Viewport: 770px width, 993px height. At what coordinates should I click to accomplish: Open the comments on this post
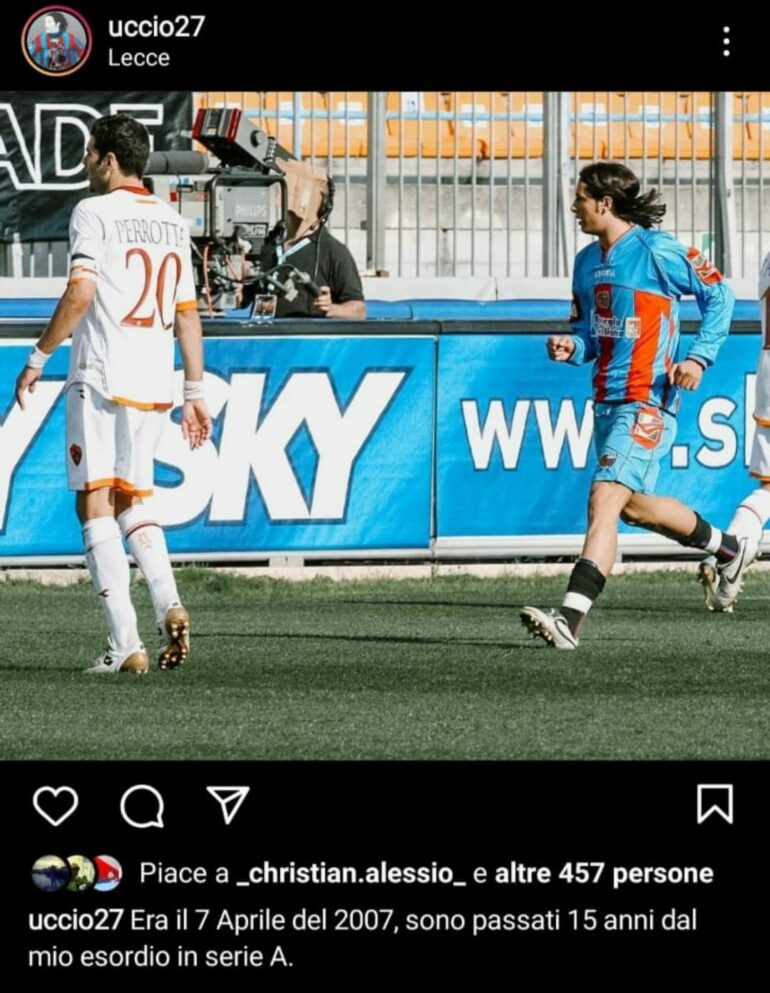pyautogui.click(x=142, y=805)
